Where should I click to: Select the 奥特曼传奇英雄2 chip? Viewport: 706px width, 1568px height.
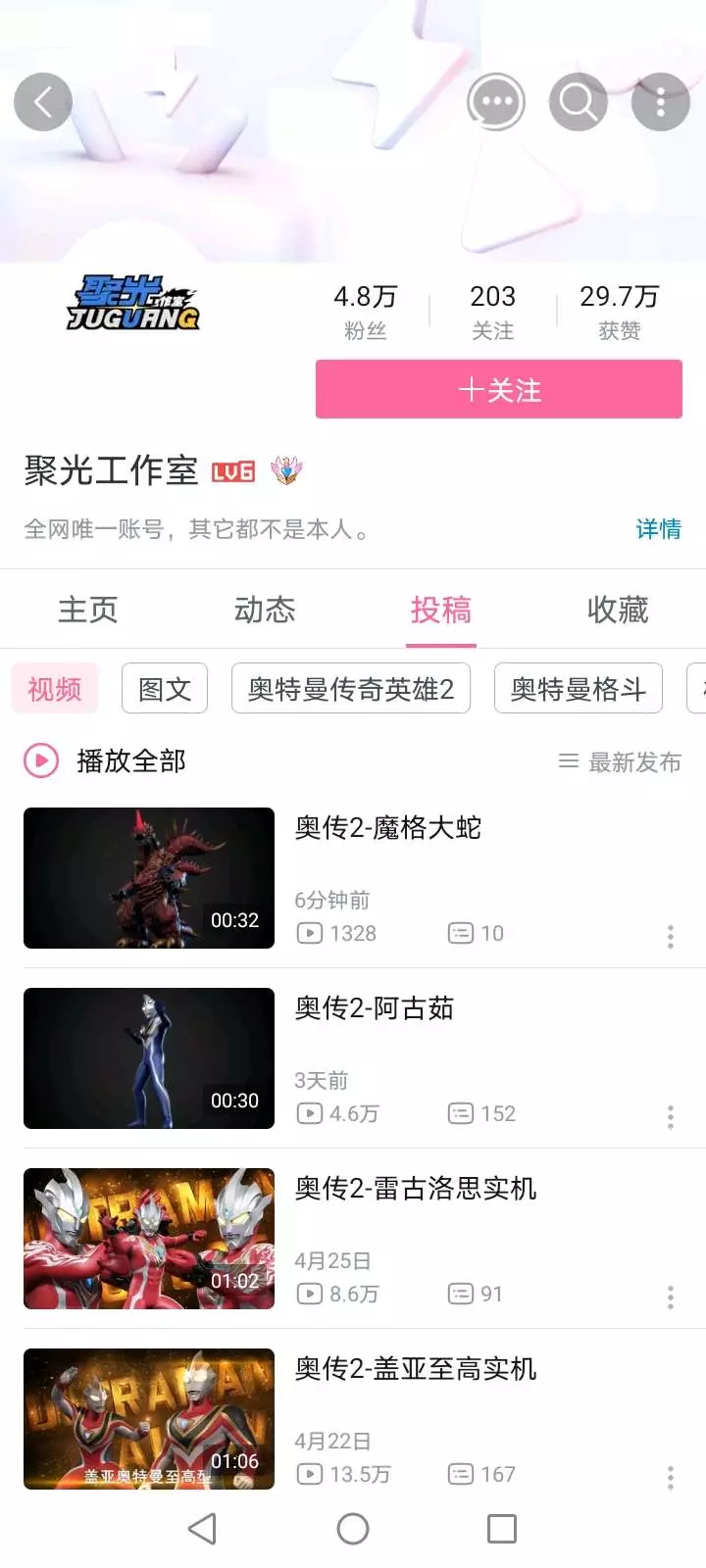(351, 689)
